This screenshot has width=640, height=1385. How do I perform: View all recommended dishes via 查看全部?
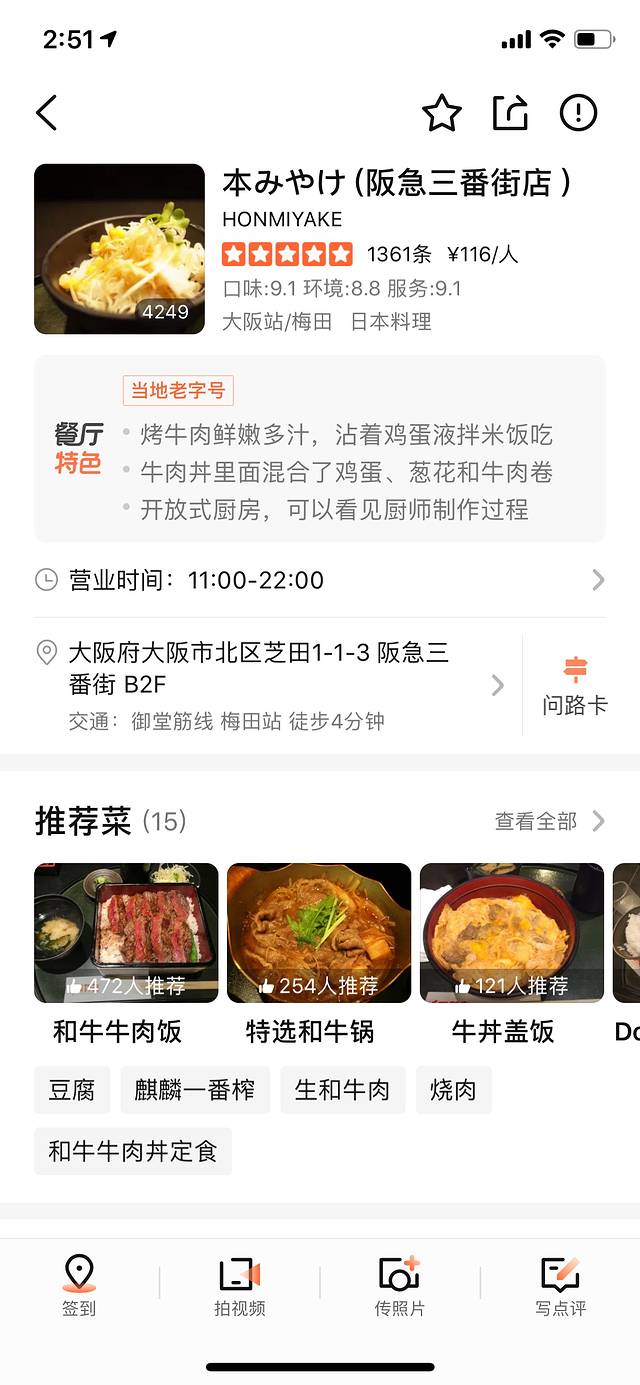[549, 822]
